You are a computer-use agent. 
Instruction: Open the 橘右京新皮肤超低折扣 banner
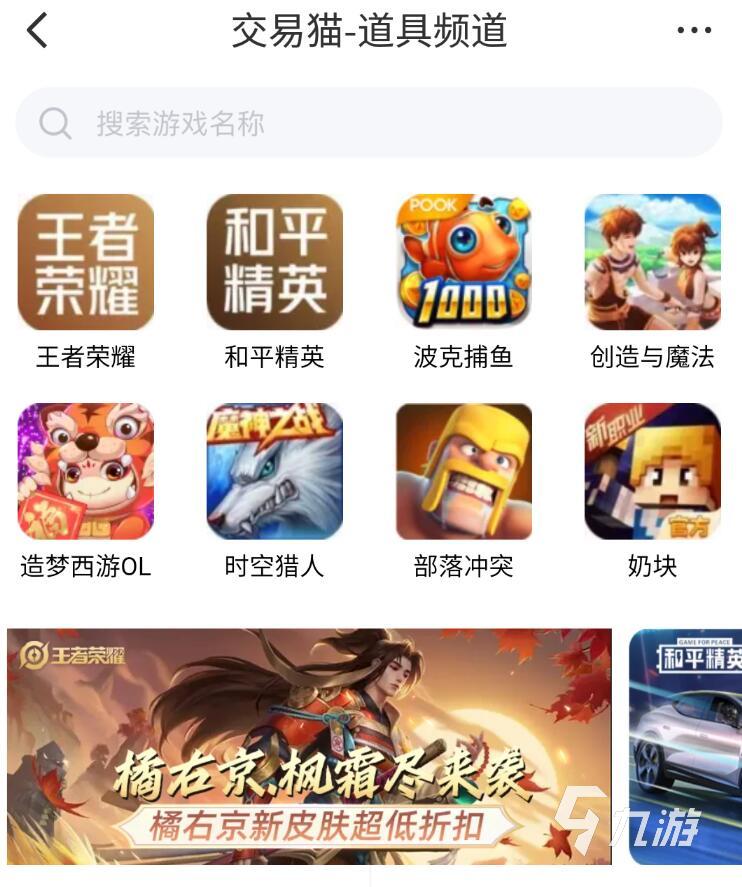(309, 746)
